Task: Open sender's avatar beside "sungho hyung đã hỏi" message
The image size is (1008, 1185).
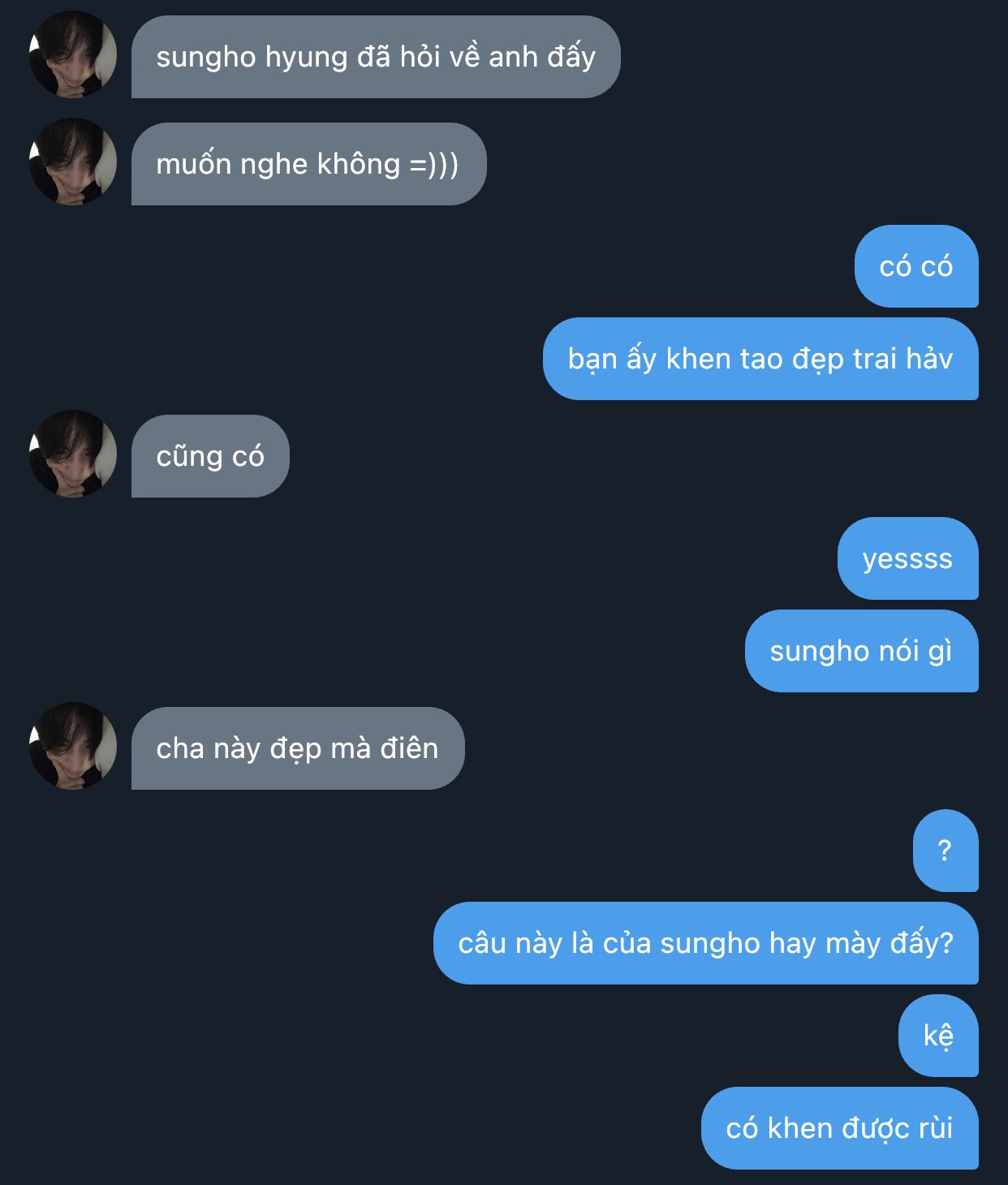Action: point(72,55)
